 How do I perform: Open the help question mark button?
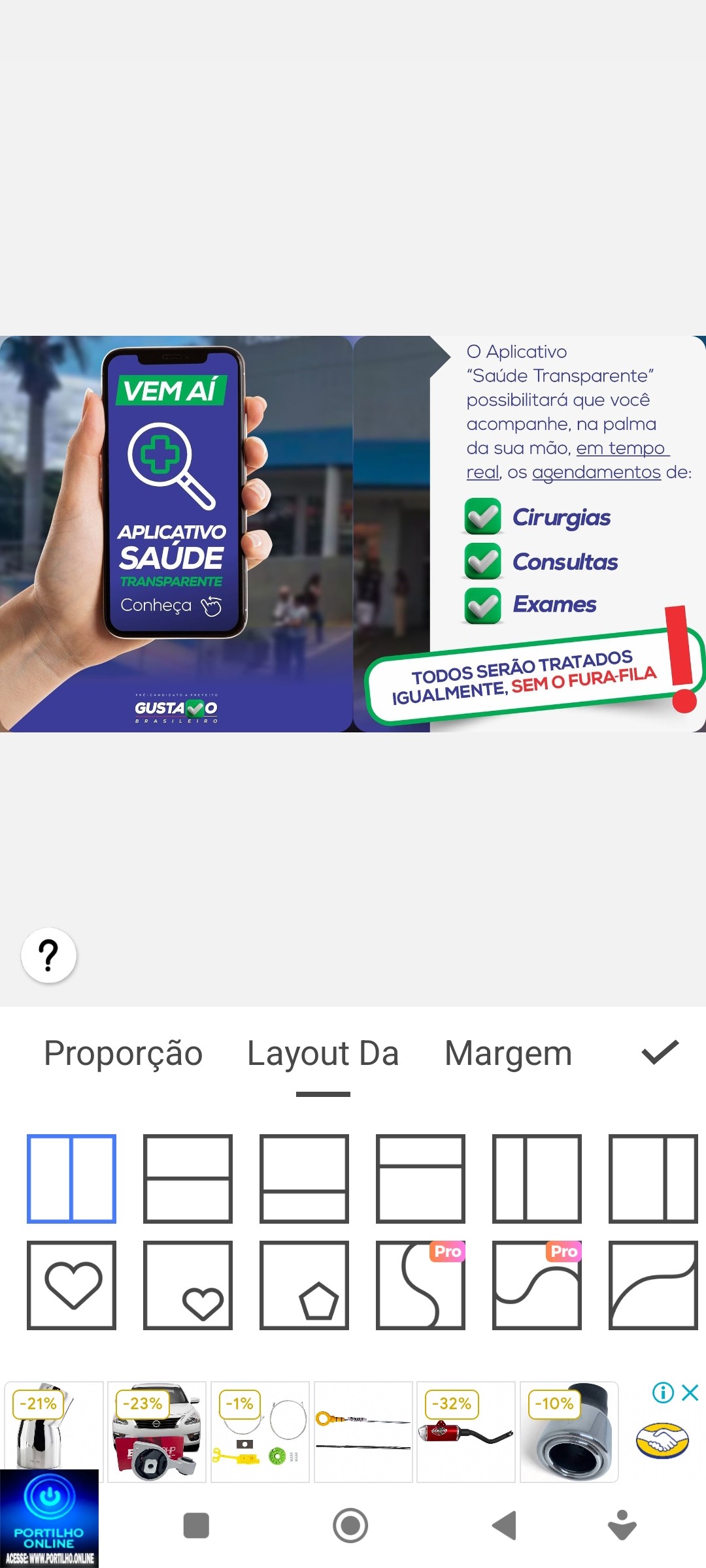click(49, 955)
